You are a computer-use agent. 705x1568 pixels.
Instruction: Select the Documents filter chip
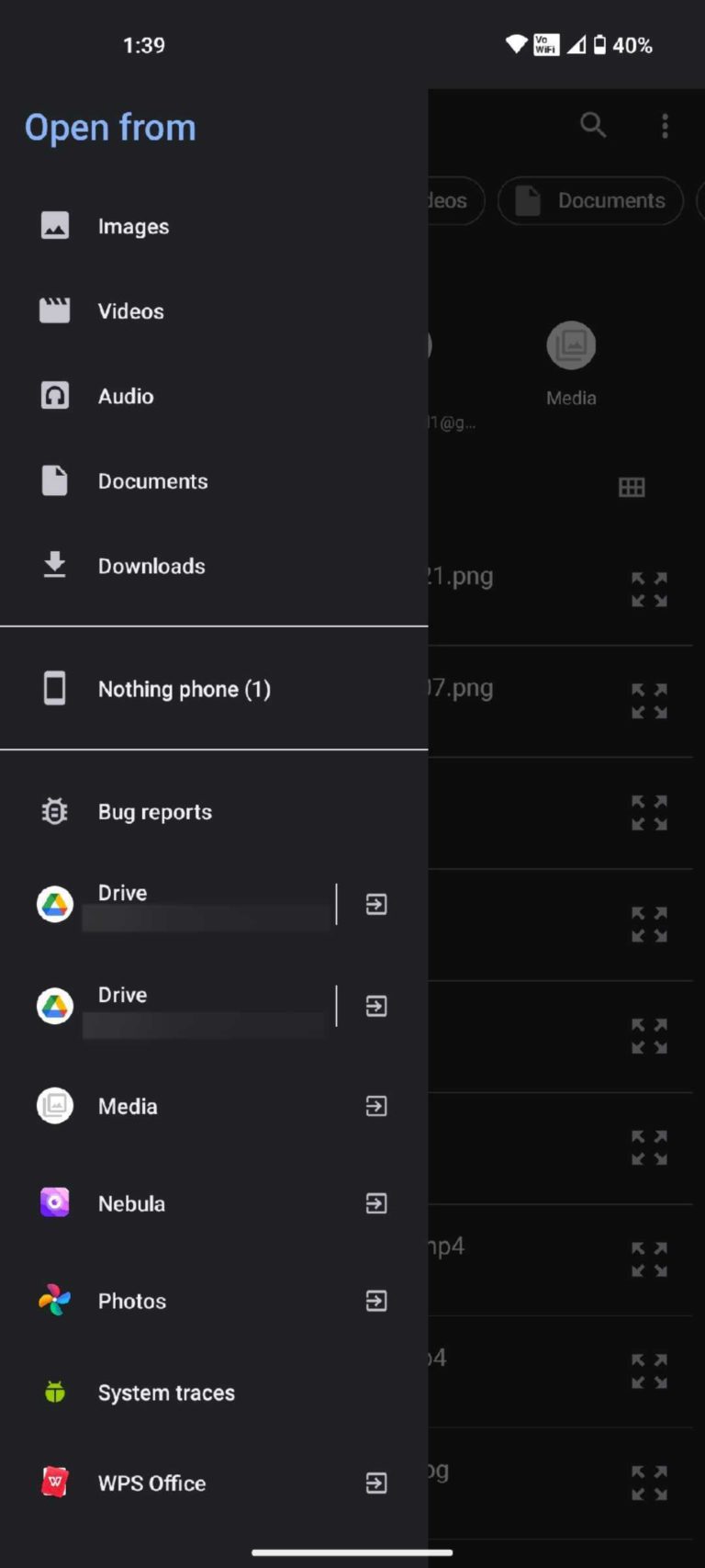tap(590, 200)
